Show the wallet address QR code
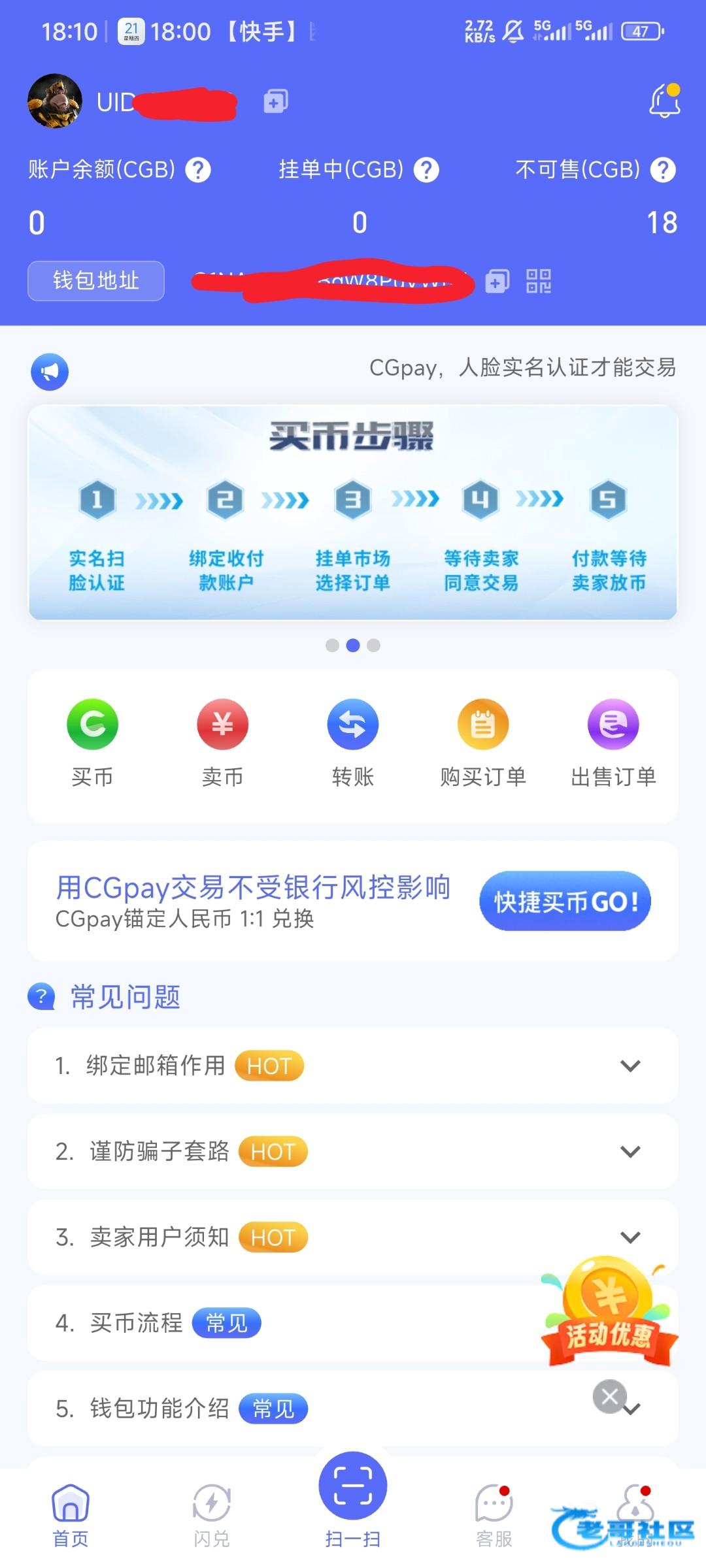706x1568 pixels. point(539,282)
